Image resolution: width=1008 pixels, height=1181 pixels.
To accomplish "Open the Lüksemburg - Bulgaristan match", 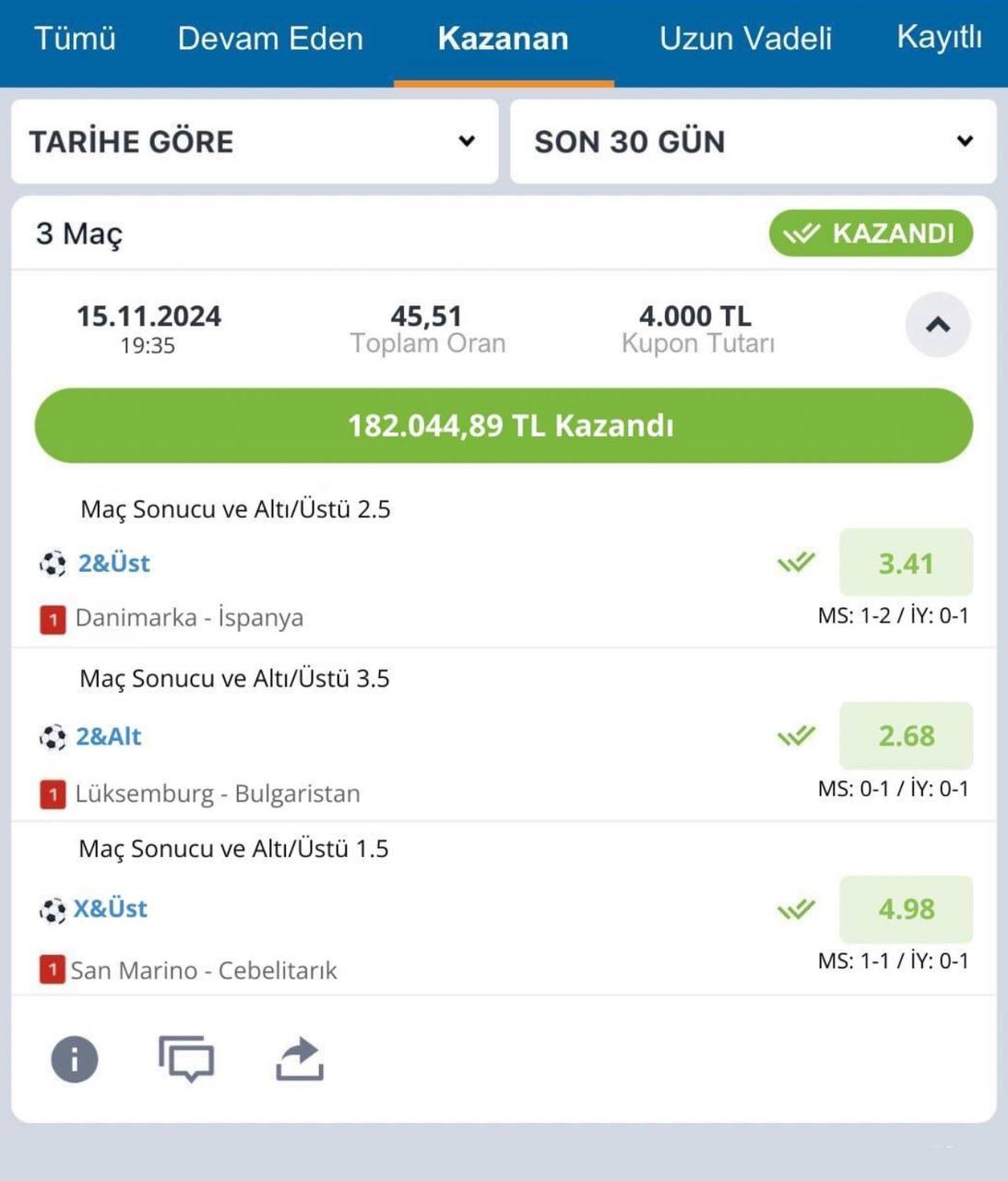I will point(217,793).
